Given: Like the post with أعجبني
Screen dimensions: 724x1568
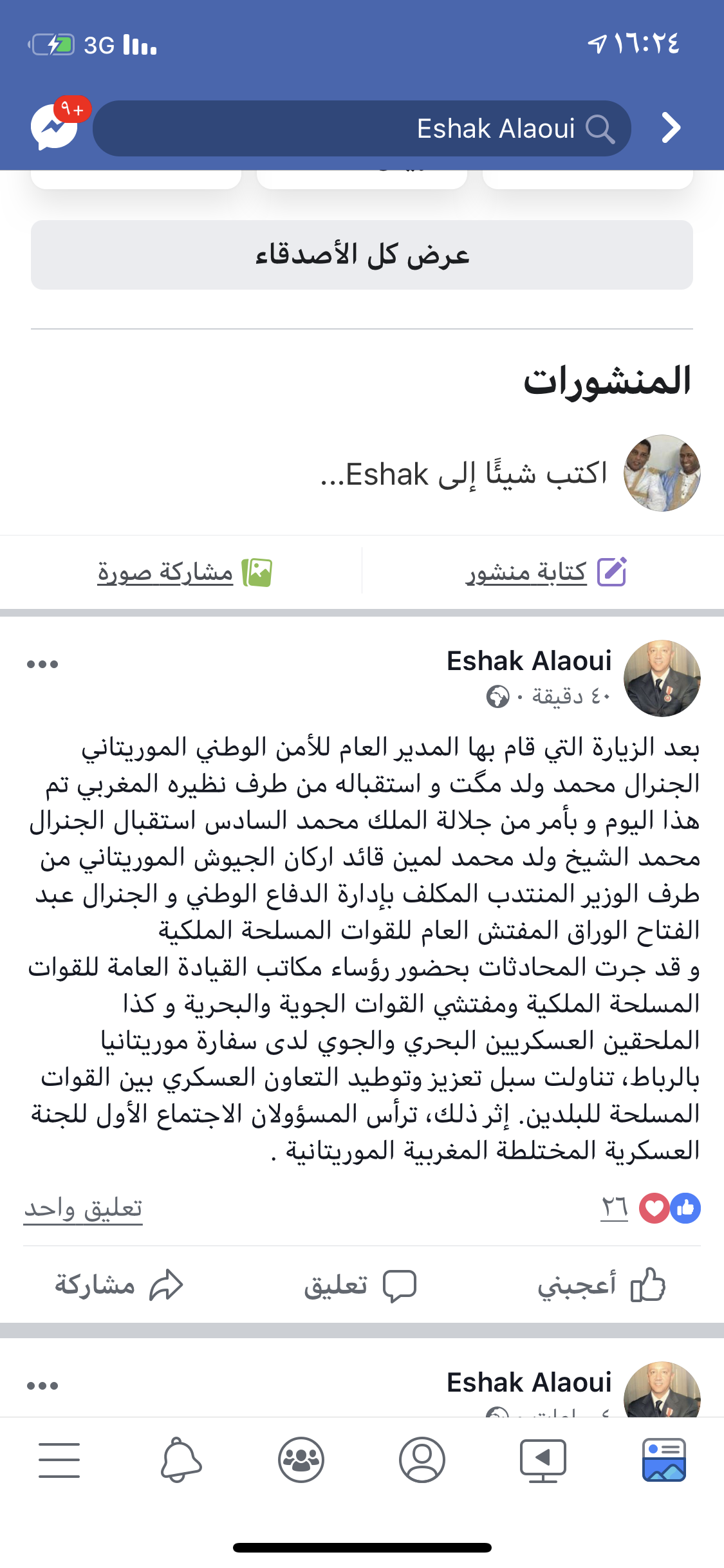Looking at the screenshot, I should point(601,1285).
